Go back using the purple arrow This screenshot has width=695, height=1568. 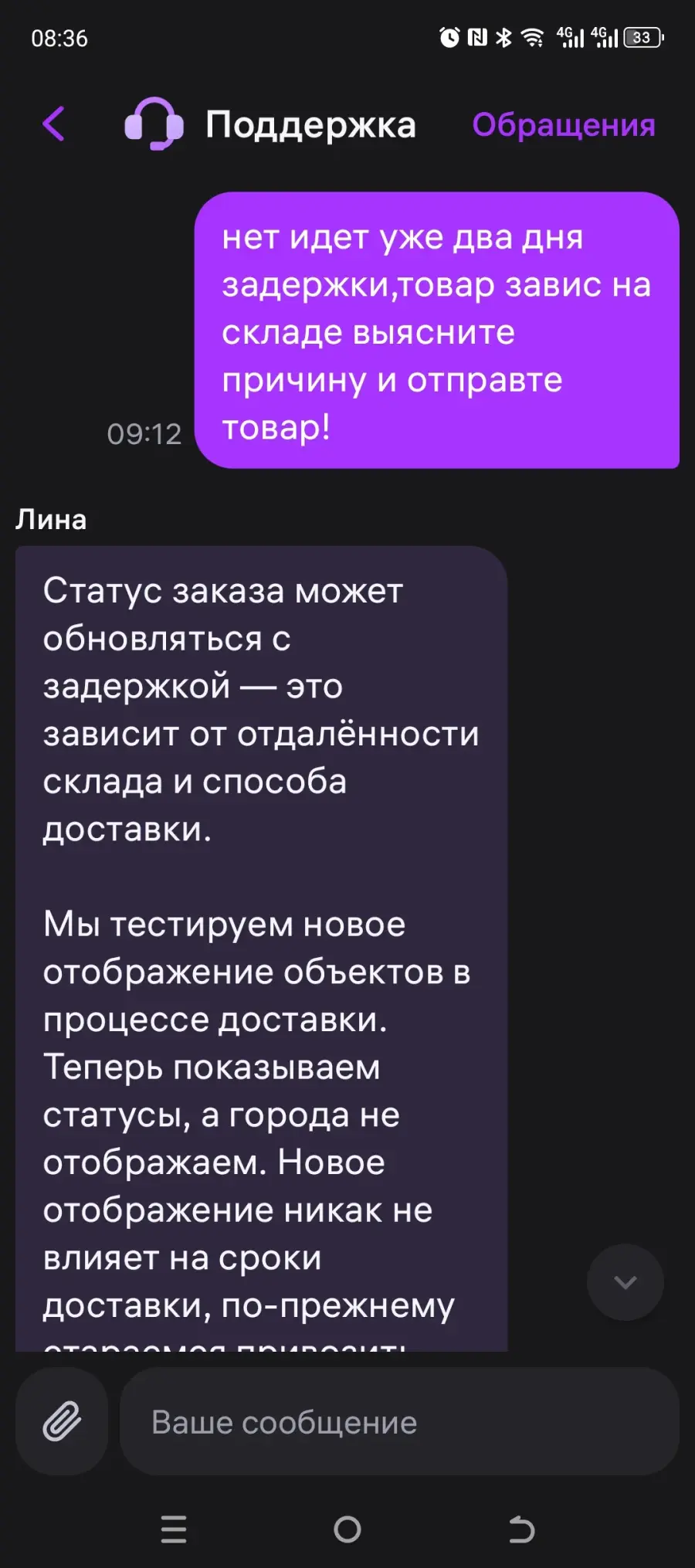[53, 124]
